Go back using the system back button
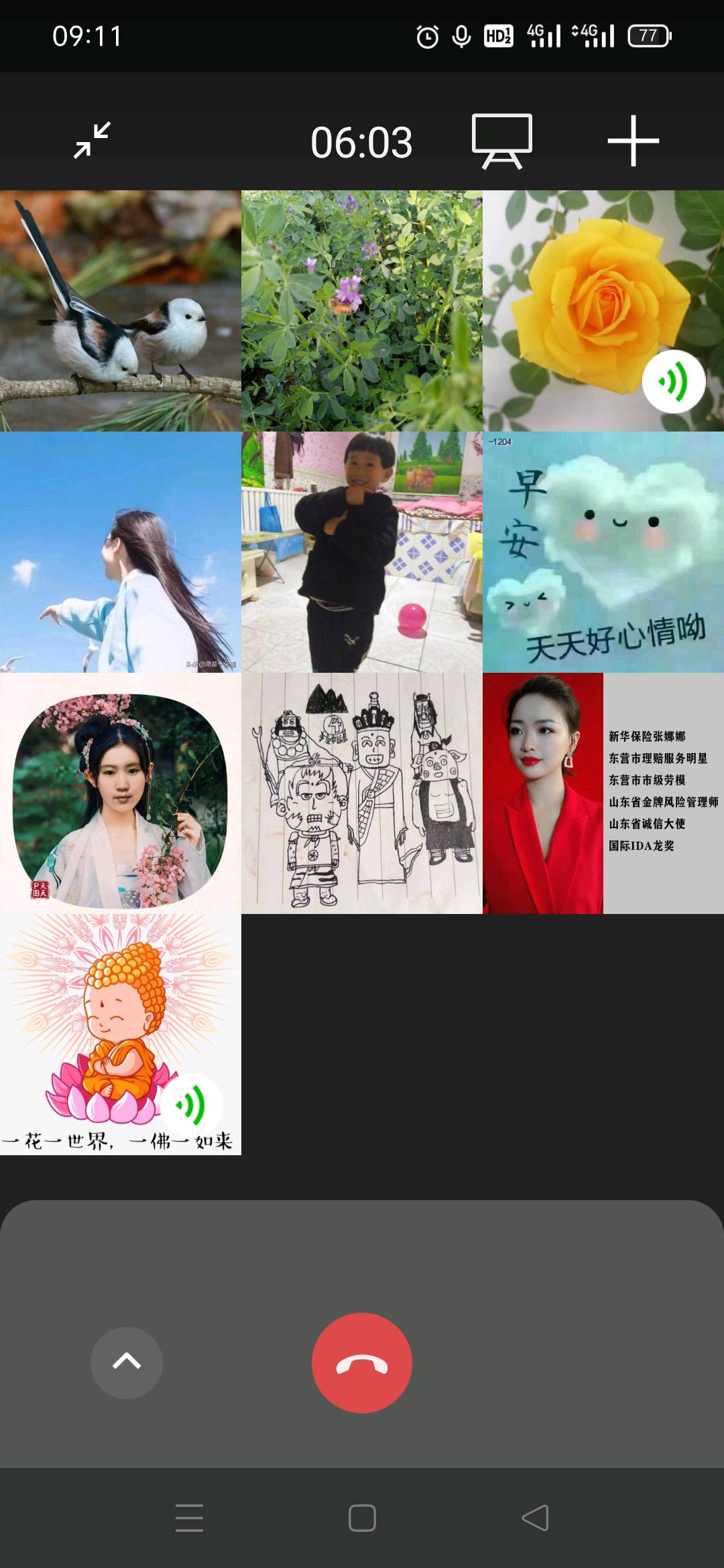724x1568 pixels. click(x=535, y=1518)
